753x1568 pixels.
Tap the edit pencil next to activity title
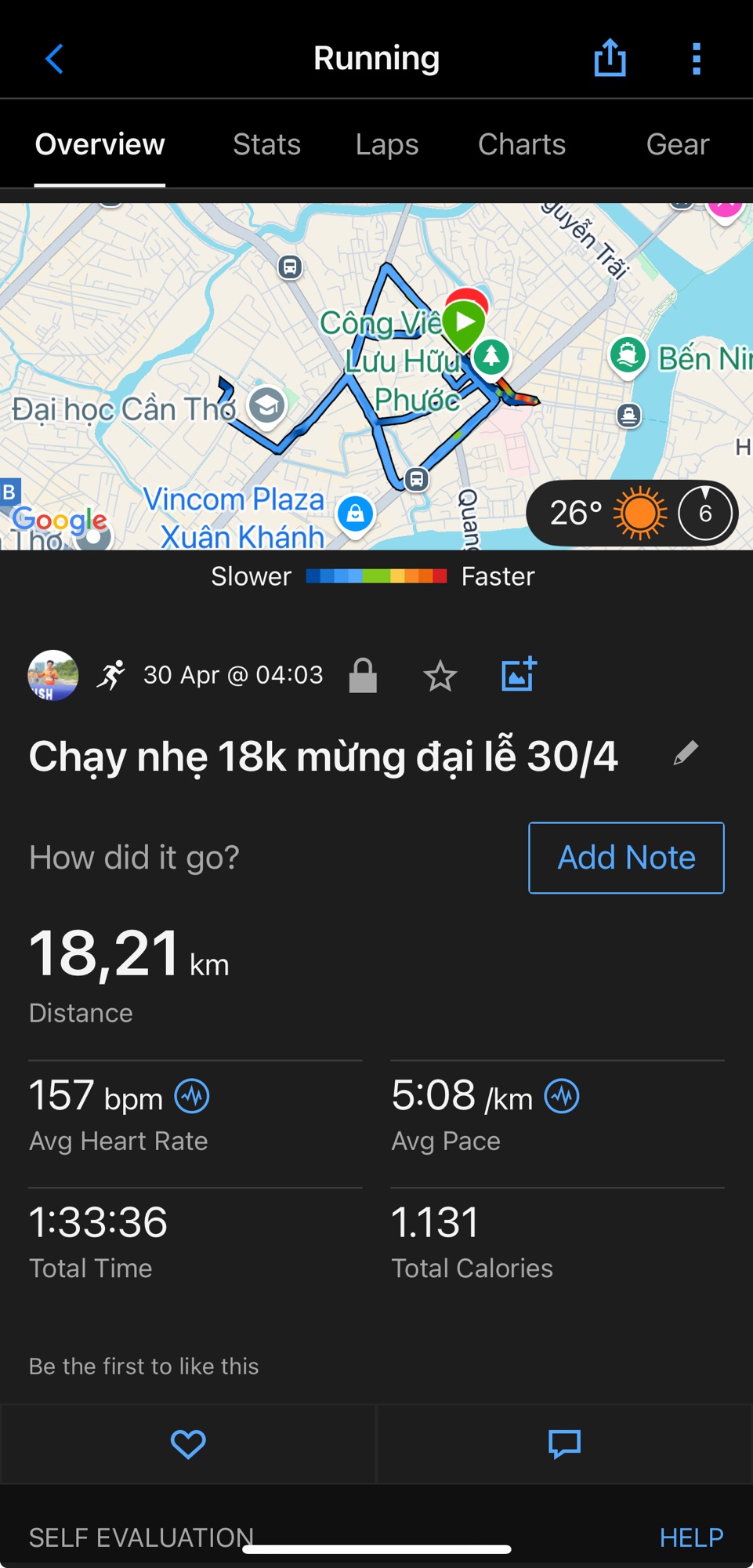(x=686, y=753)
